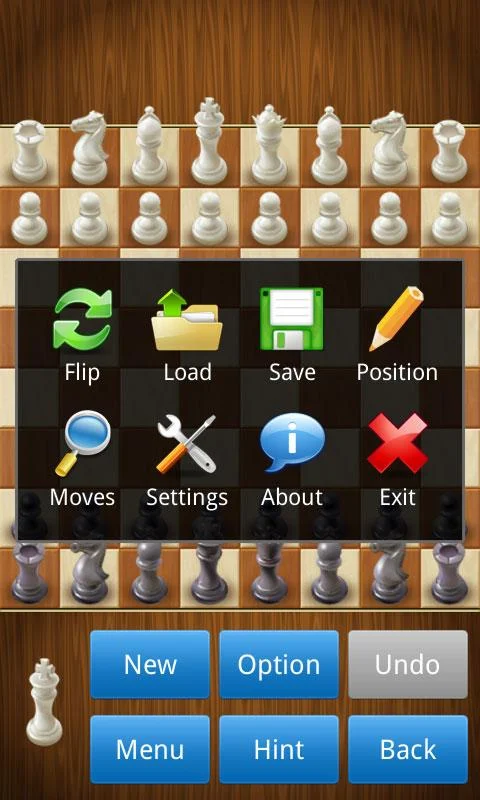
Task: Tap the Back button
Action: pyautogui.click(x=408, y=749)
